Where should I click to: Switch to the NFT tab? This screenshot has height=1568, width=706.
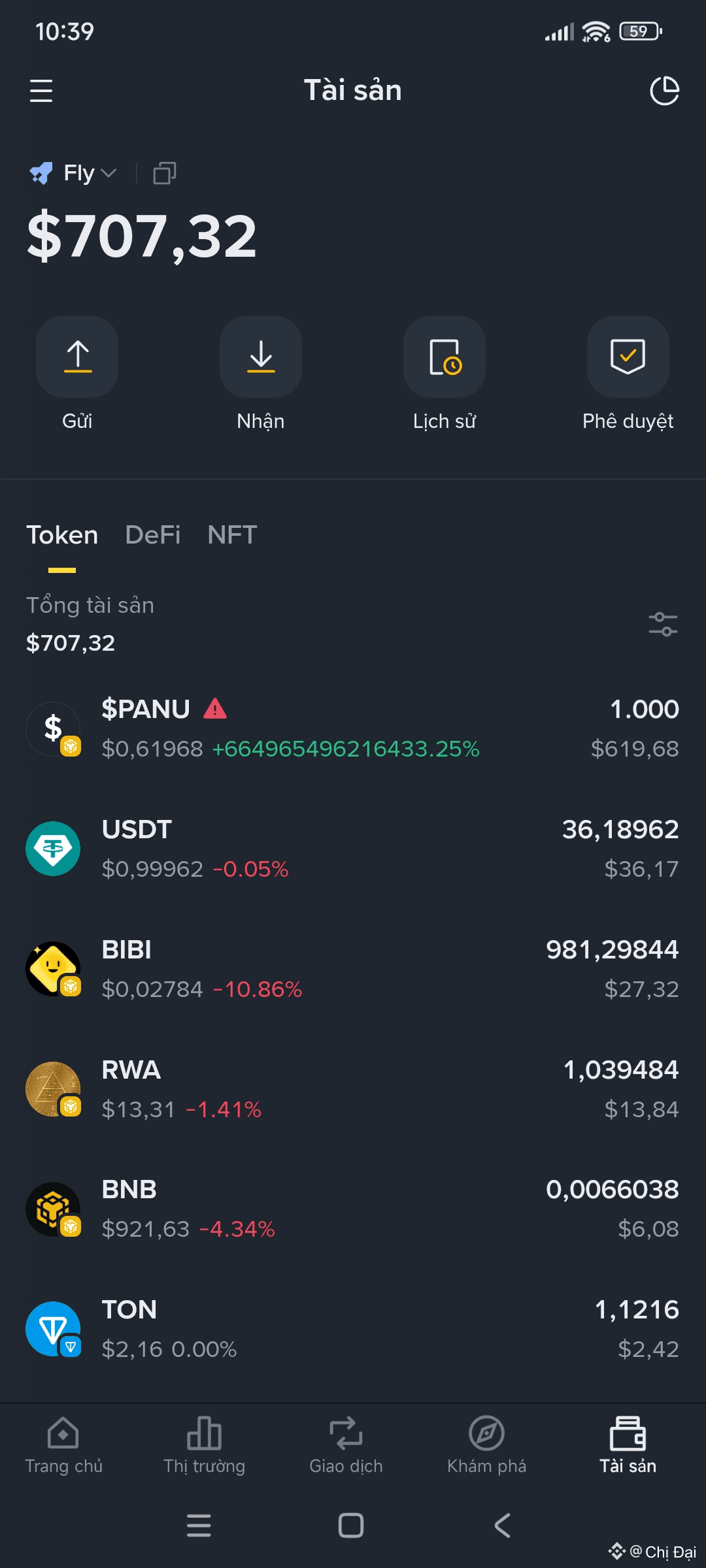click(x=232, y=535)
